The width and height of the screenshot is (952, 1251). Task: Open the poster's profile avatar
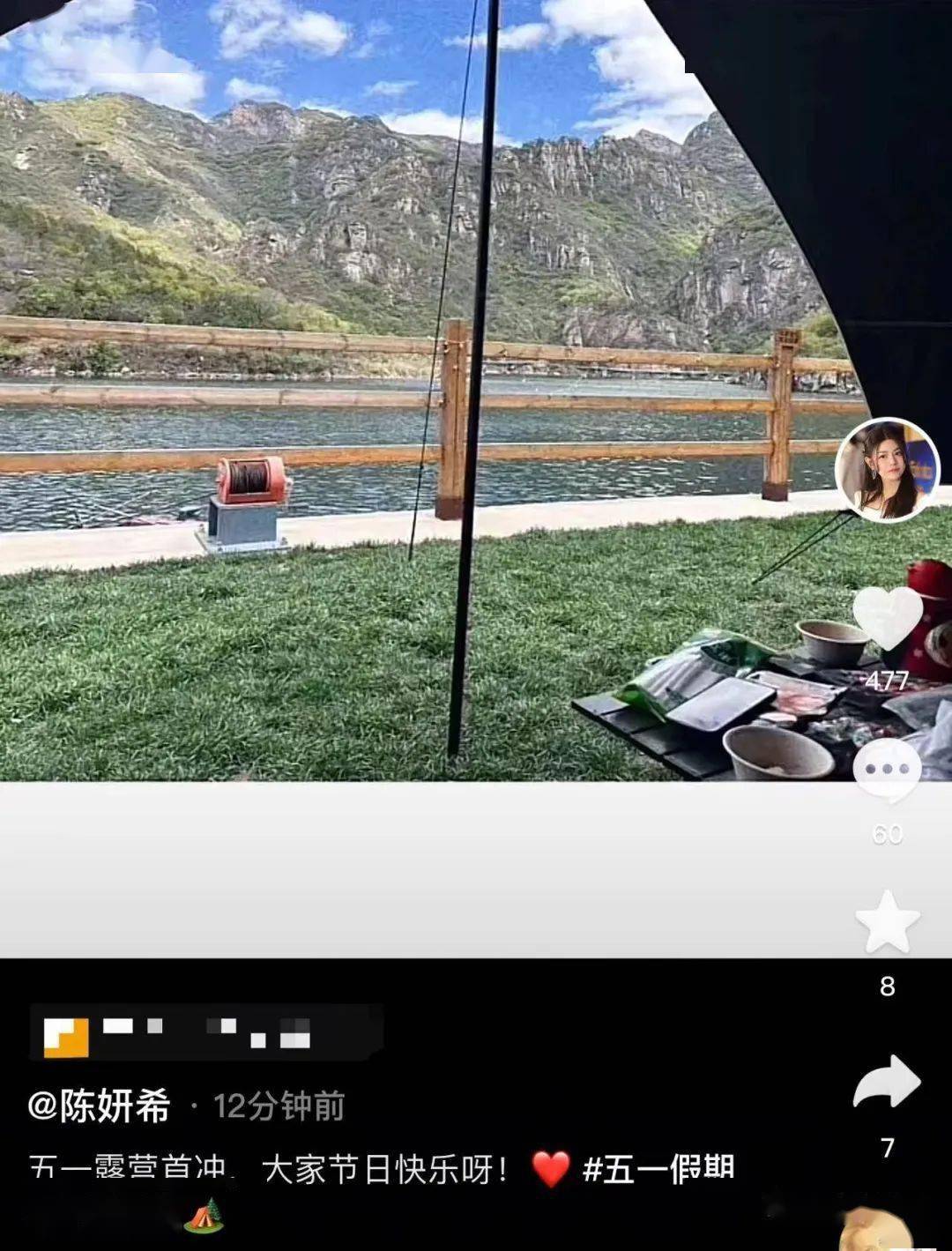coord(888,469)
